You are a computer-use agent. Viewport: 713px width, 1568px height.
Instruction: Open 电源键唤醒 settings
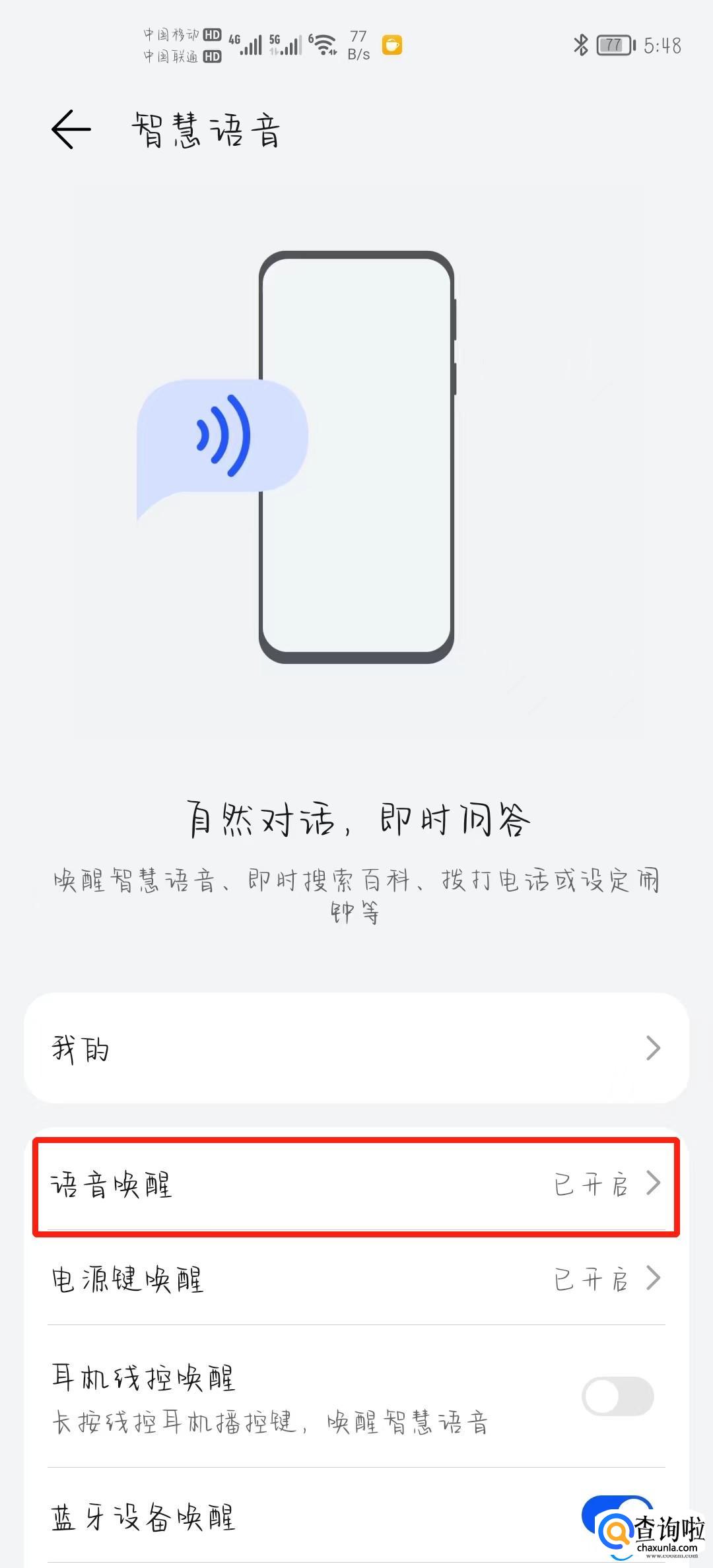click(356, 1279)
